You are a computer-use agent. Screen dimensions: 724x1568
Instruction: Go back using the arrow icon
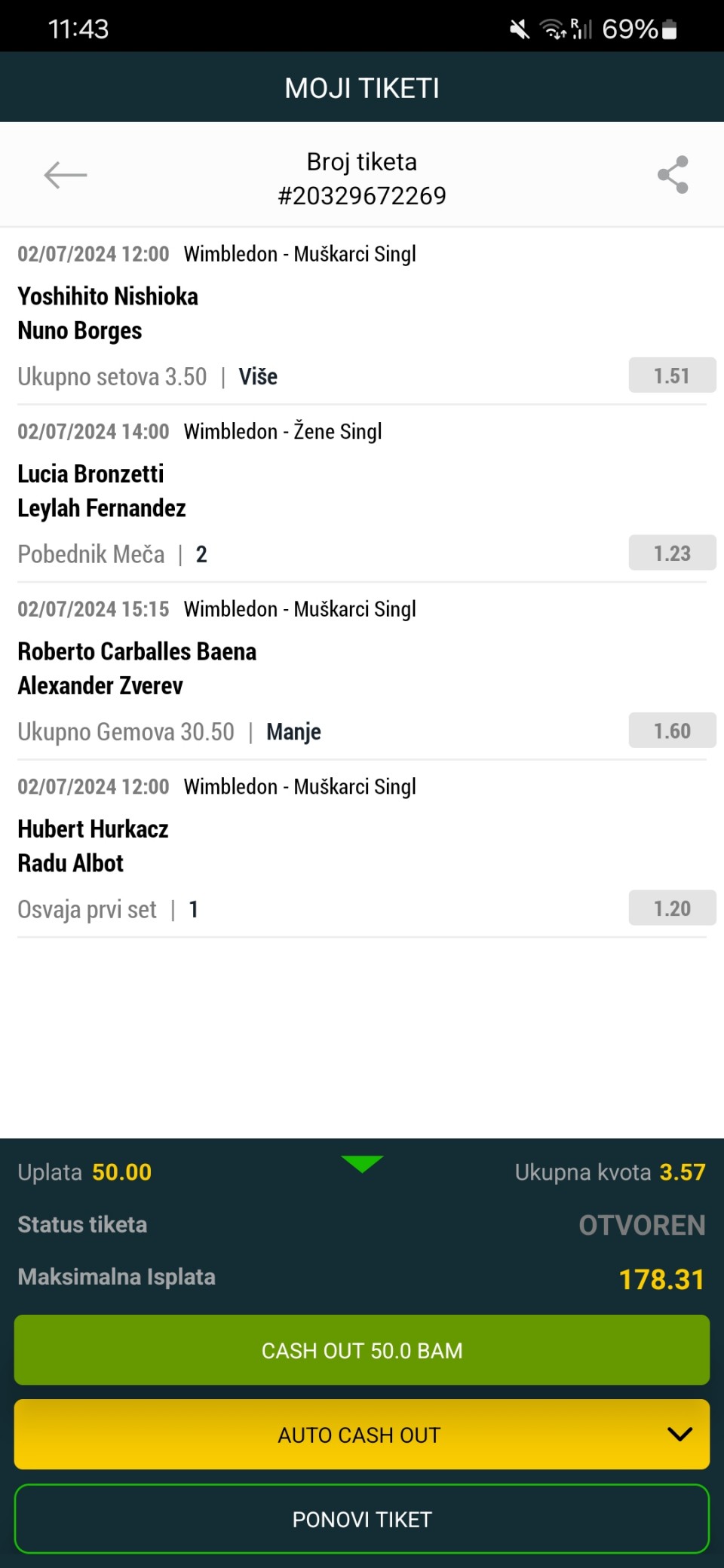click(66, 175)
